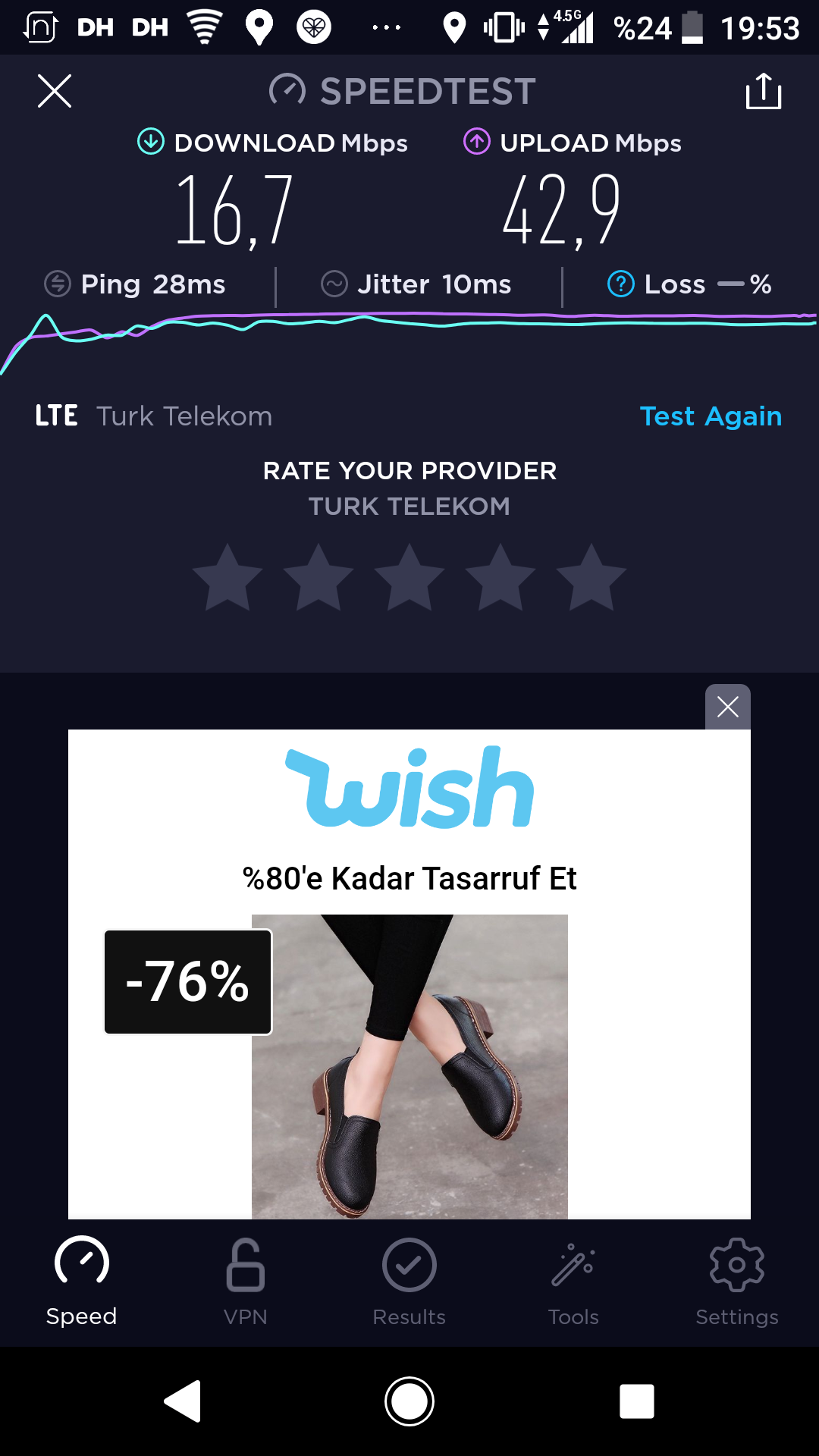This screenshot has width=819, height=1456.
Task: Open the Results tab
Action: click(409, 1282)
